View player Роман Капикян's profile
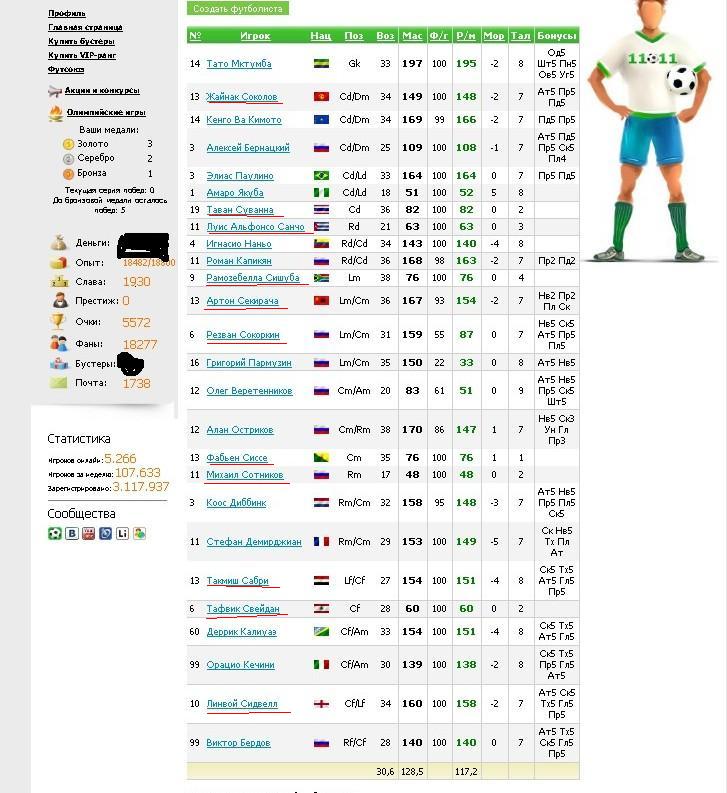Viewport: 727px width, 793px height. pyautogui.click(x=238, y=261)
